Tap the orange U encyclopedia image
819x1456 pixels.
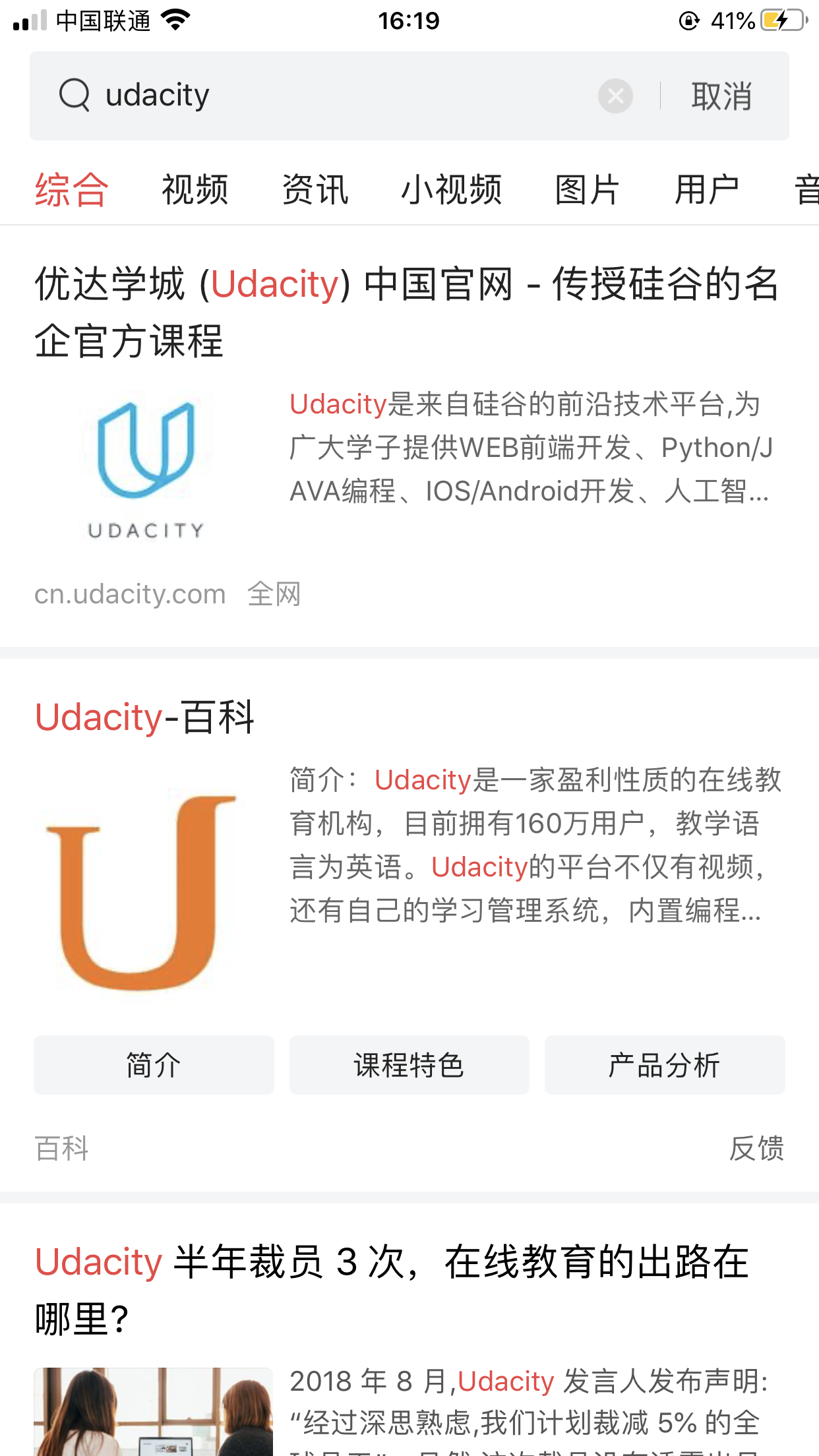pos(141,892)
